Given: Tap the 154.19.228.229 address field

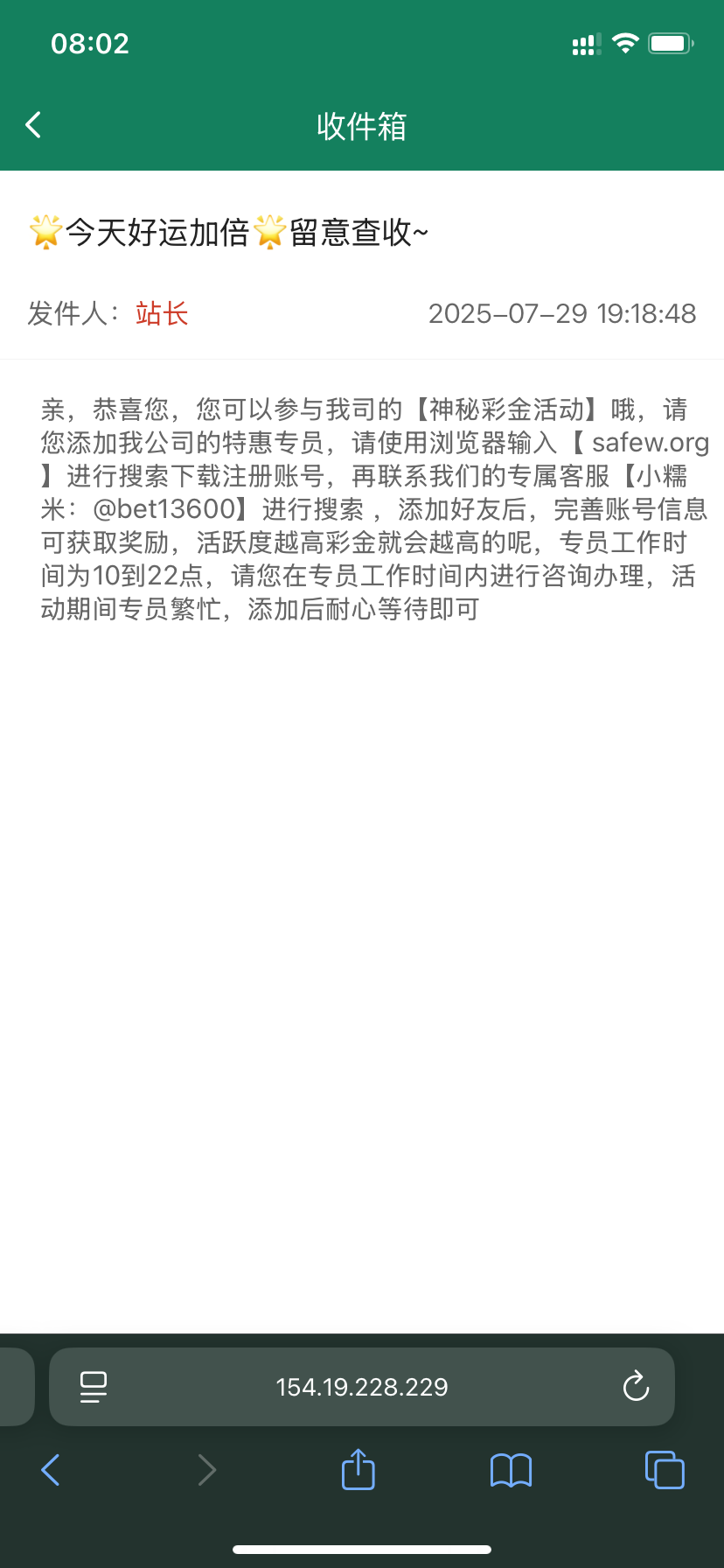Looking at the screenshot, I should click(362, 1387).
